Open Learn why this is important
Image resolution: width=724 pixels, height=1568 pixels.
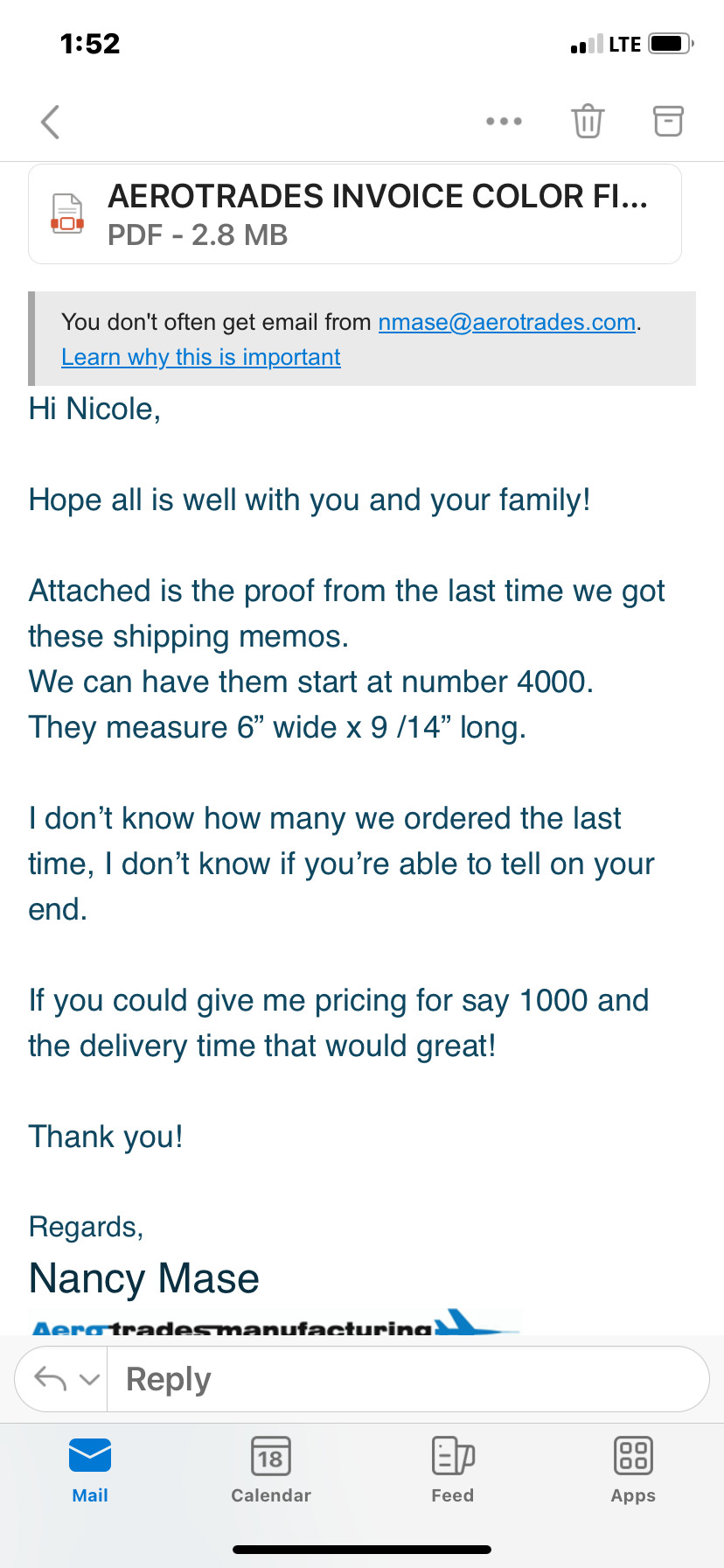[201, 357]
